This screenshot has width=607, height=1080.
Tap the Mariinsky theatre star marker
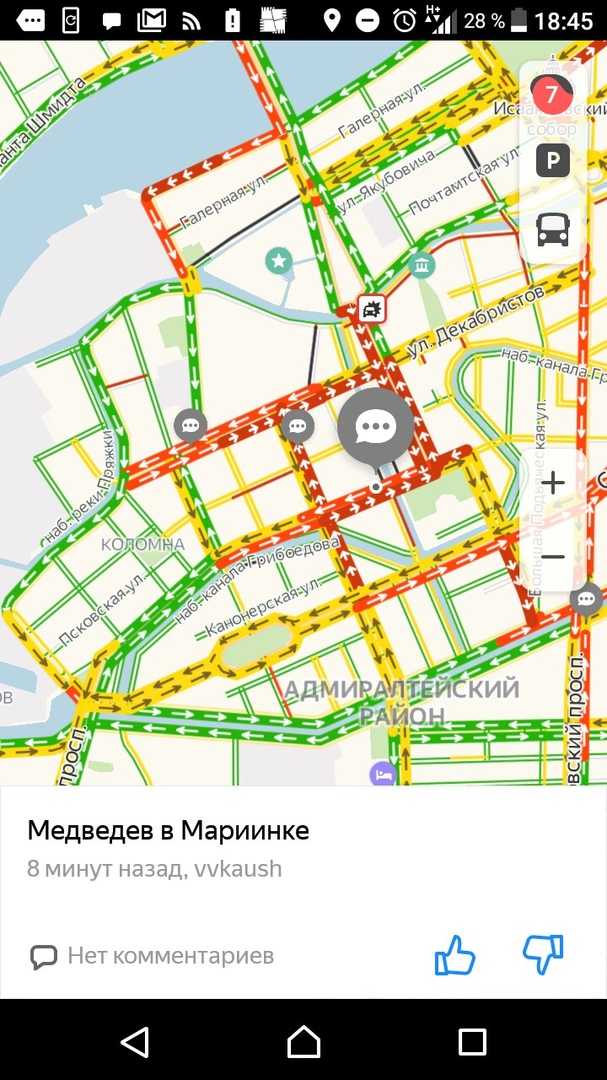(x=278, y=262)
